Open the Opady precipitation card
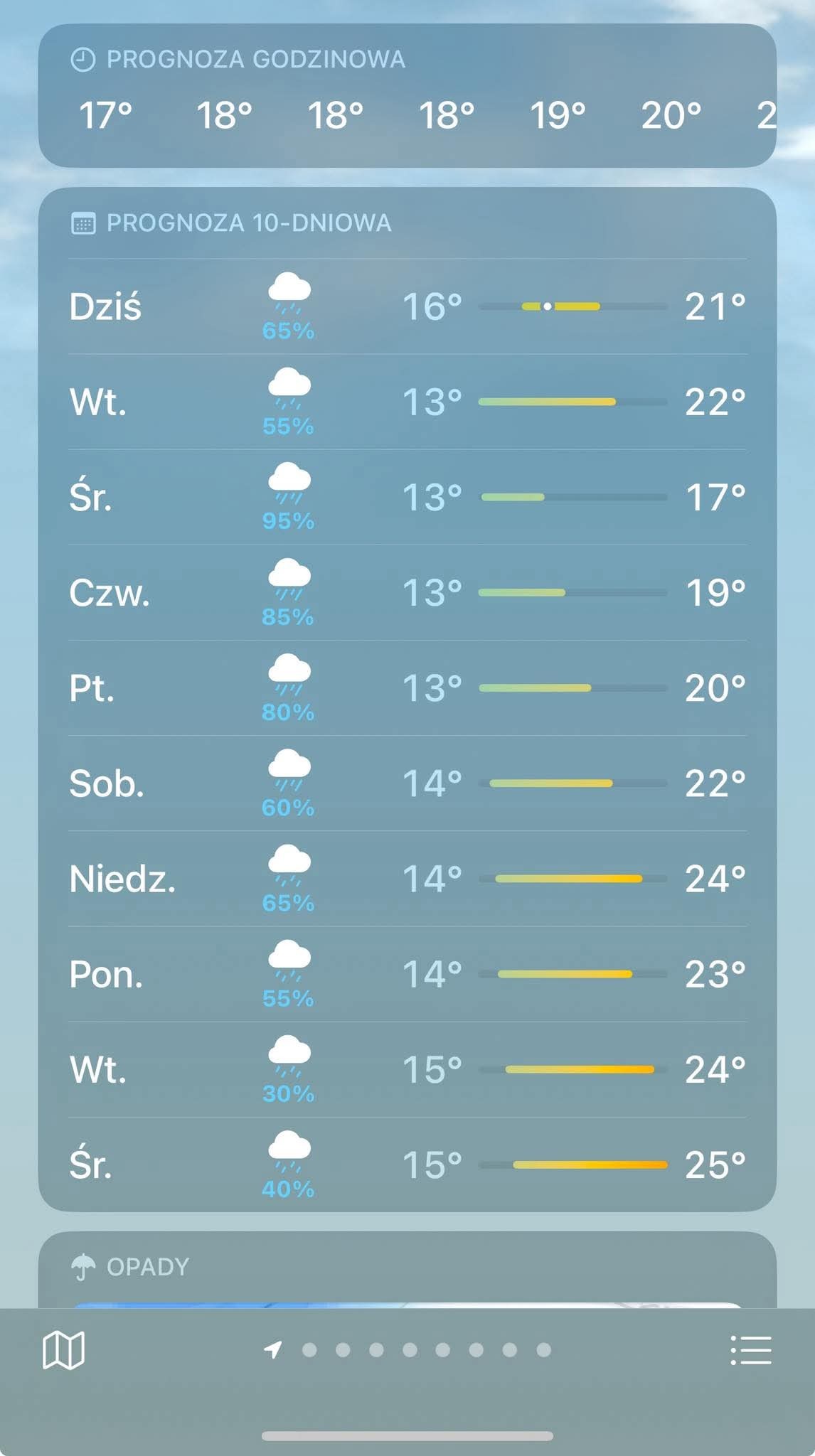815x1456 pixels. 407,1269
